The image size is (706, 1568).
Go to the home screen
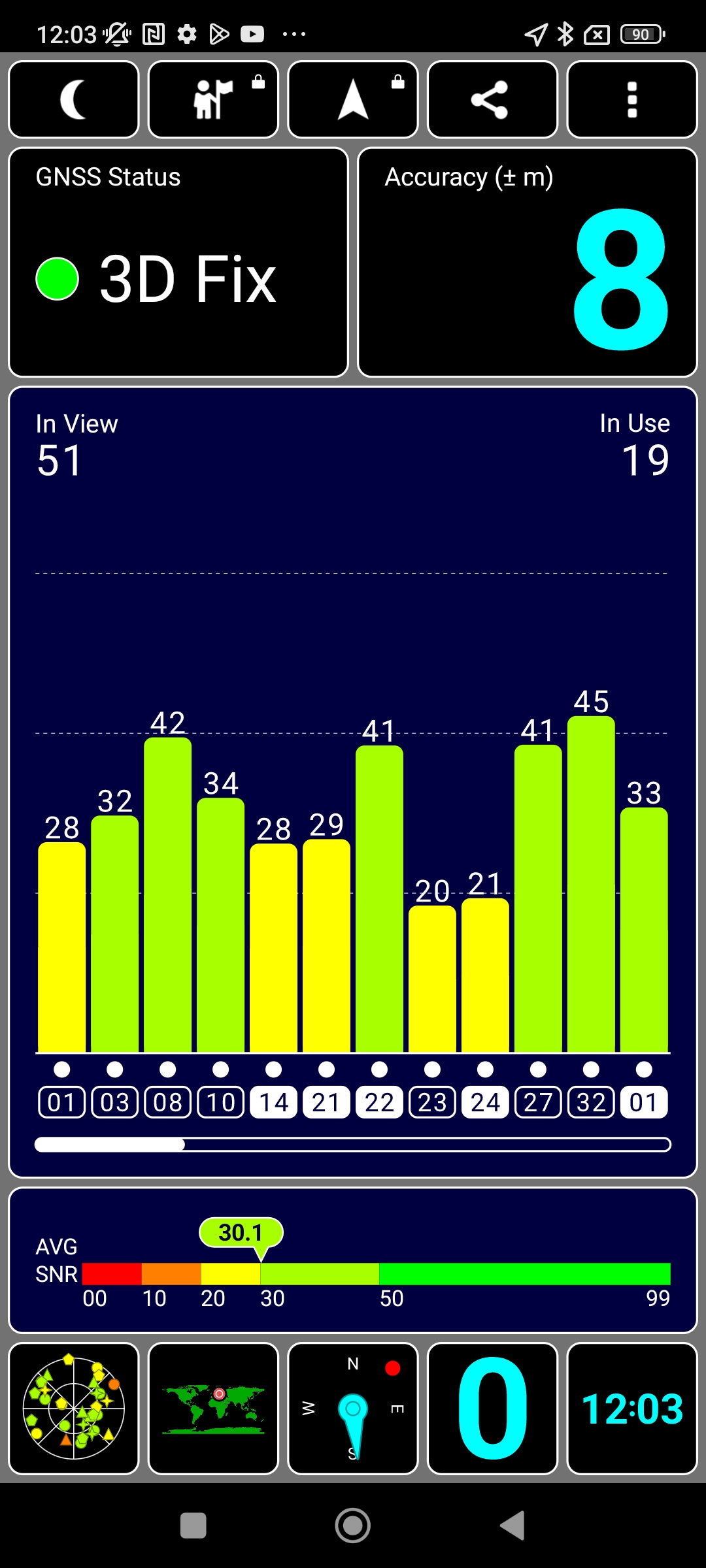pyautogui.click(x=353, y=1526)
